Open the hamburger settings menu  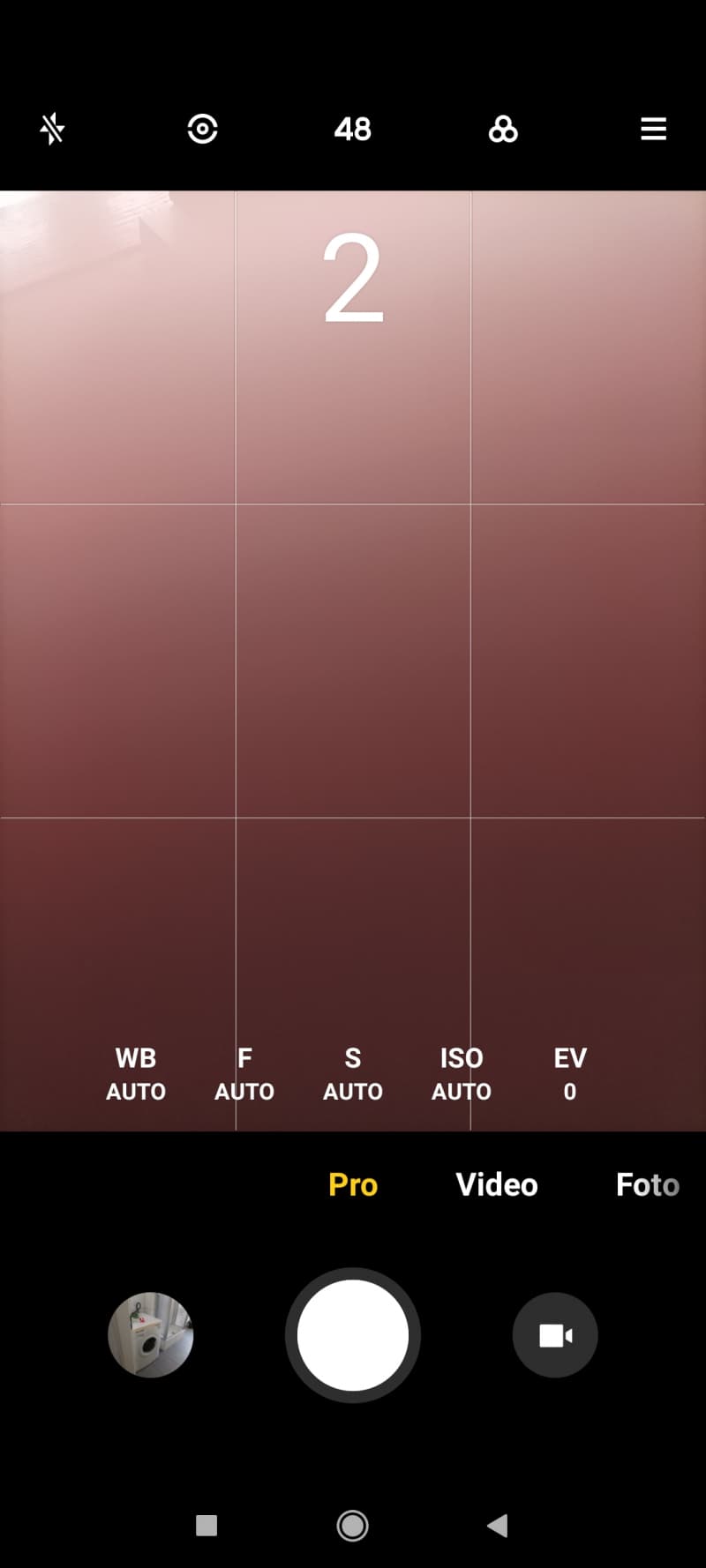coord(653,129)
